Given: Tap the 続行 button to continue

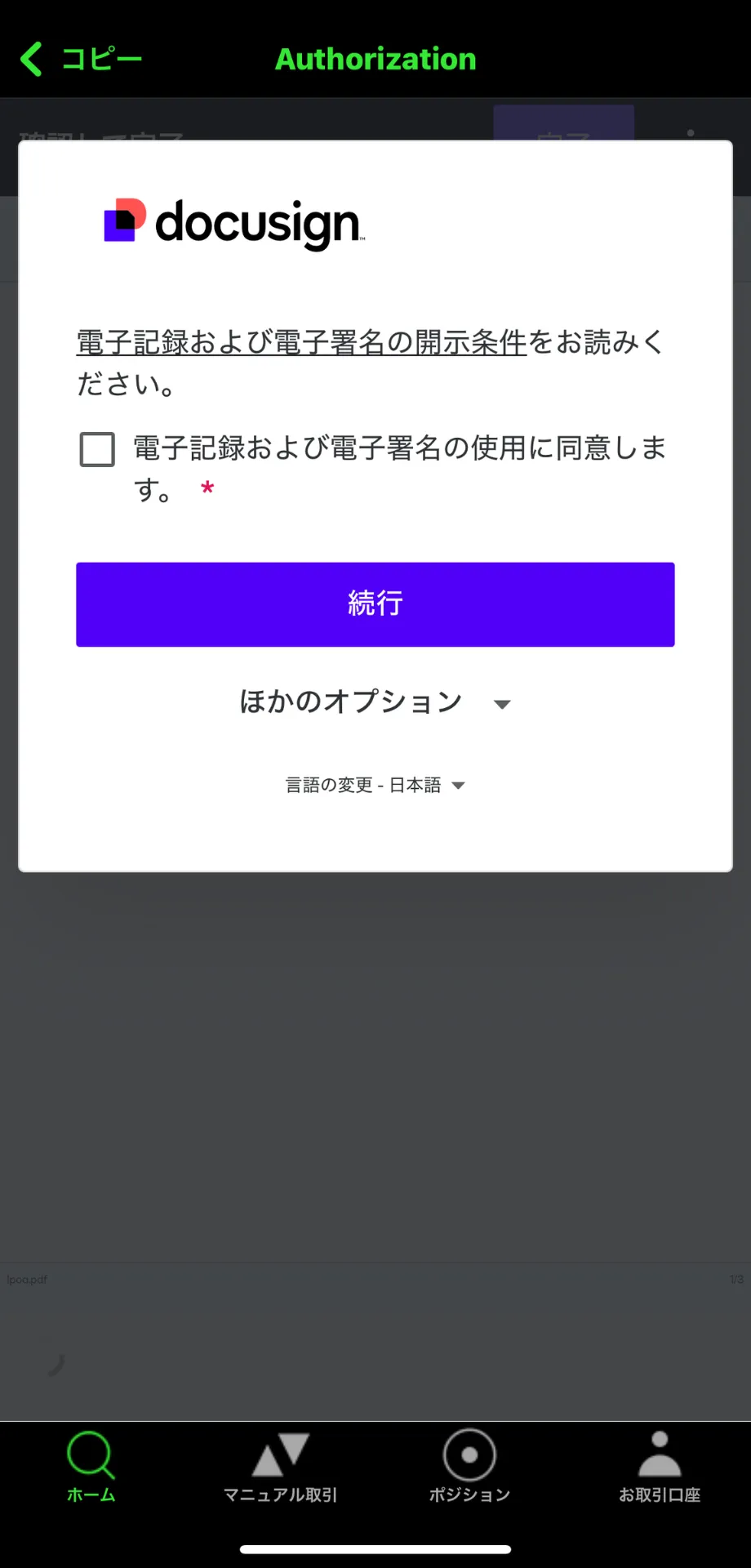Looking at the screenshot, I should pyautogui.click(x=375, y=604).
